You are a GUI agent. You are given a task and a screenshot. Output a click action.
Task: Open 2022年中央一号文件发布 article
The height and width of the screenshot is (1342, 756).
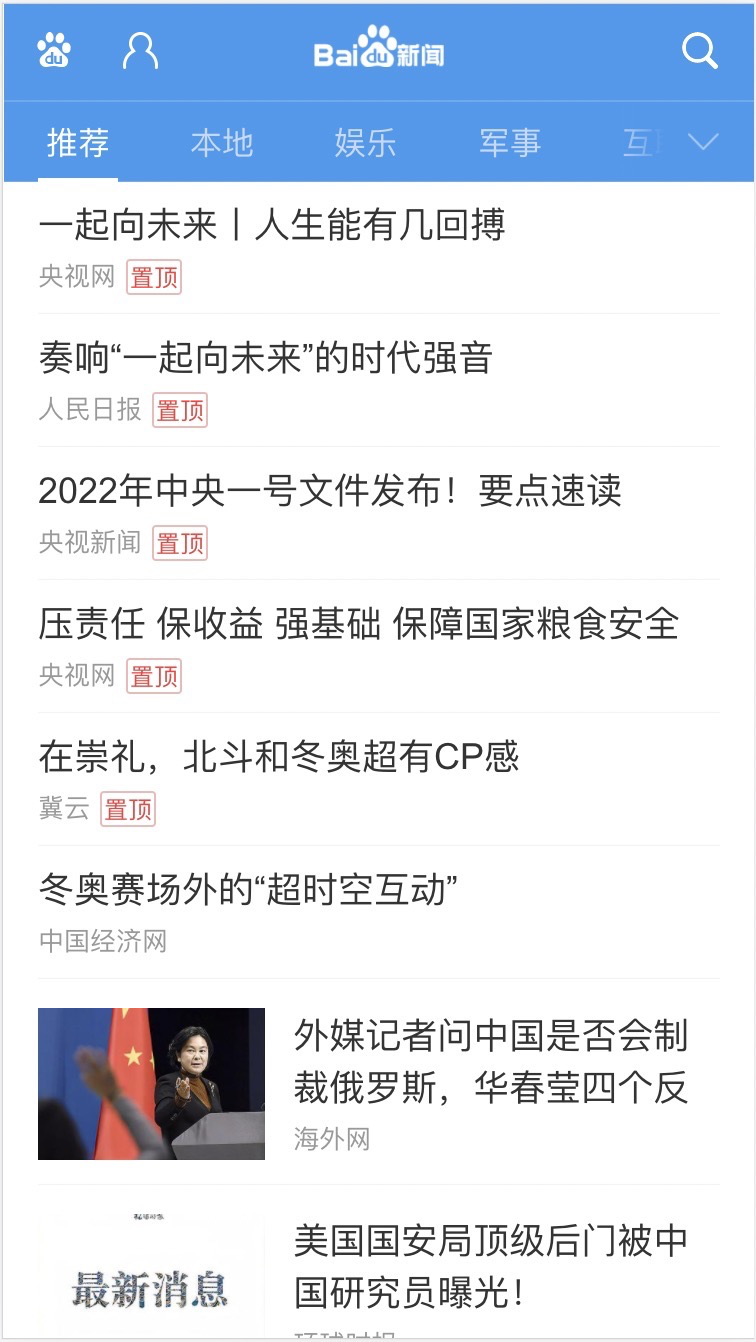(330, 491)
